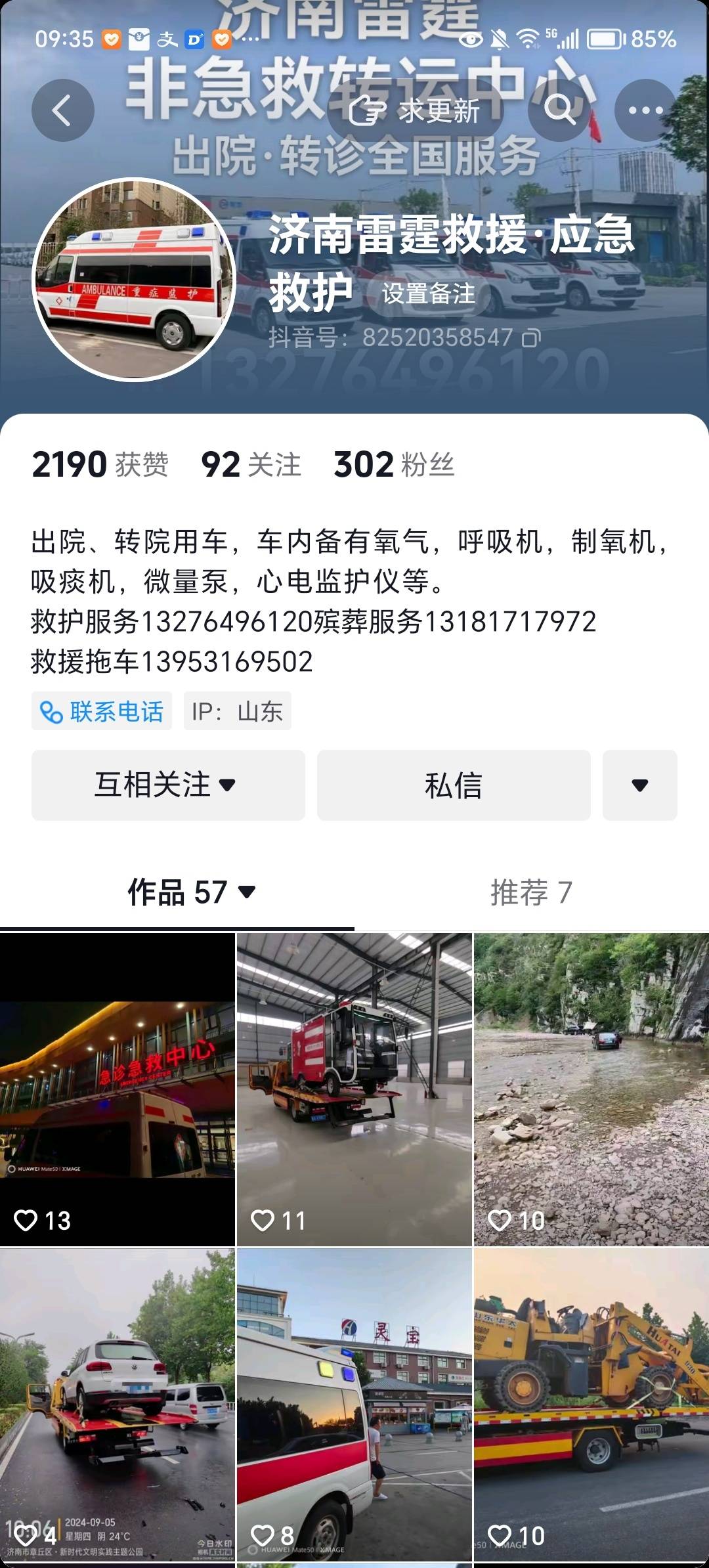Image resolution: width=709 pixels, height=1568 pixels.
Task: Open the red fire truck video with 11 likes
Action: (354, 1090)
